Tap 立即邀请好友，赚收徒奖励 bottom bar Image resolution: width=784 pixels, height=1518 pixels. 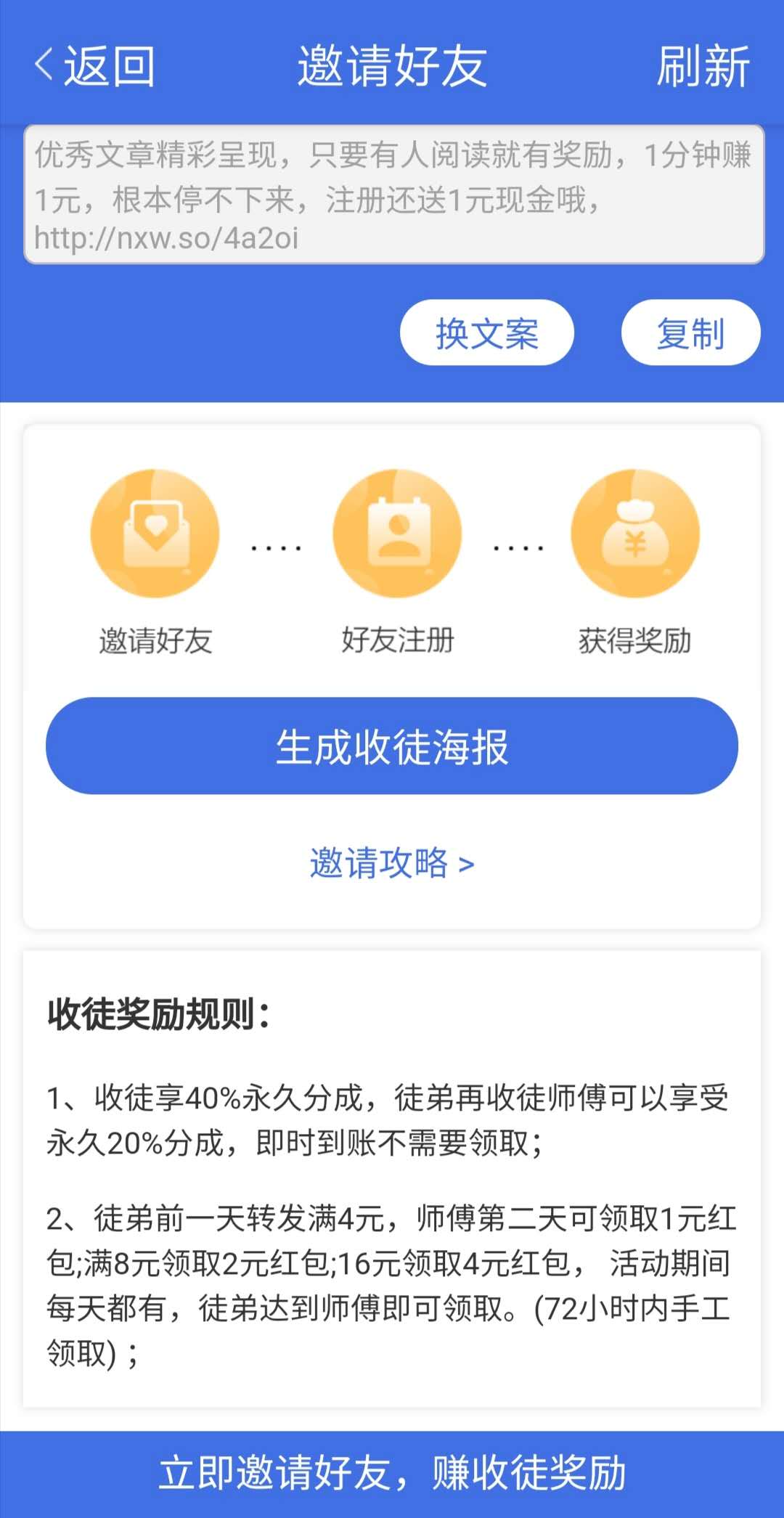(392, 1474)
